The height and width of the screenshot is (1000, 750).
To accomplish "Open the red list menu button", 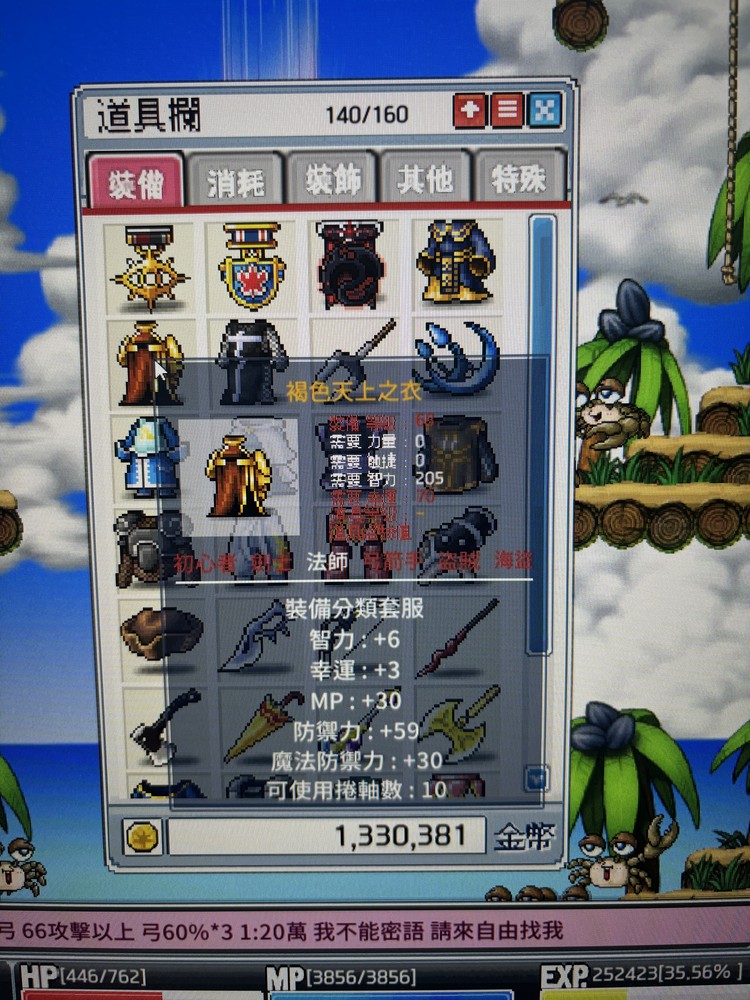I will (x=506, y=110).
